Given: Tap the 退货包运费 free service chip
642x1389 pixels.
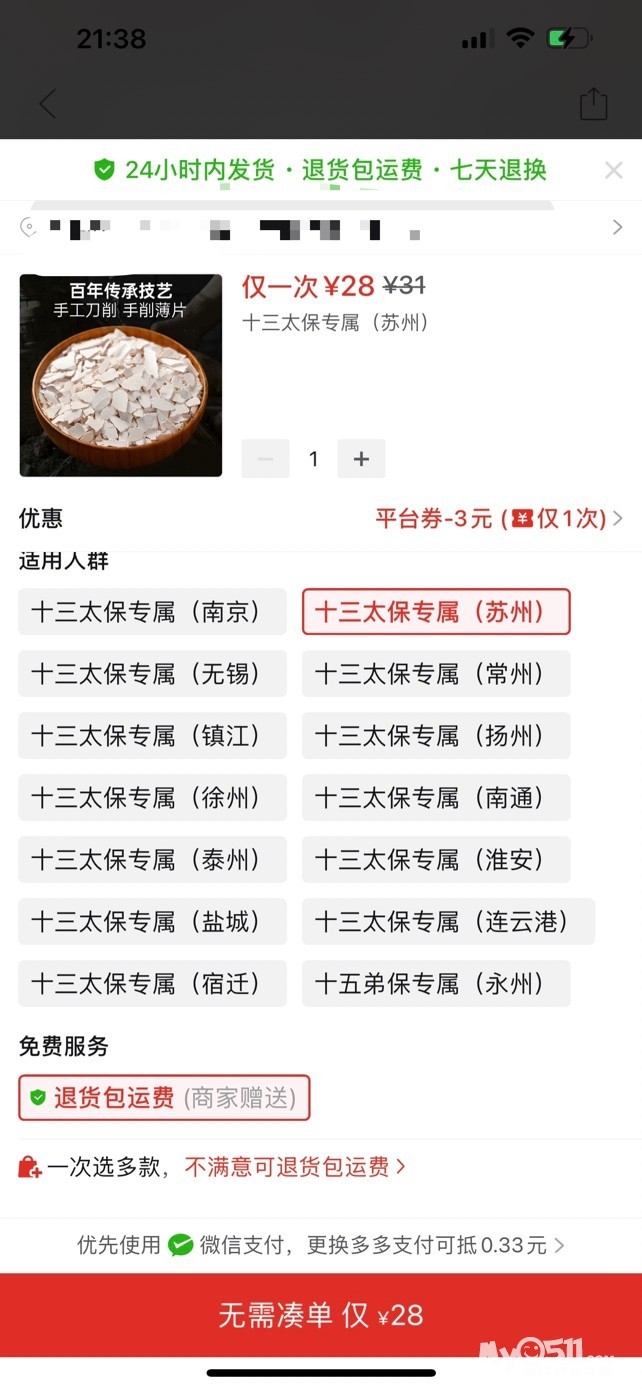Looking at the screenshot, I should click(x=165, y=1098).
